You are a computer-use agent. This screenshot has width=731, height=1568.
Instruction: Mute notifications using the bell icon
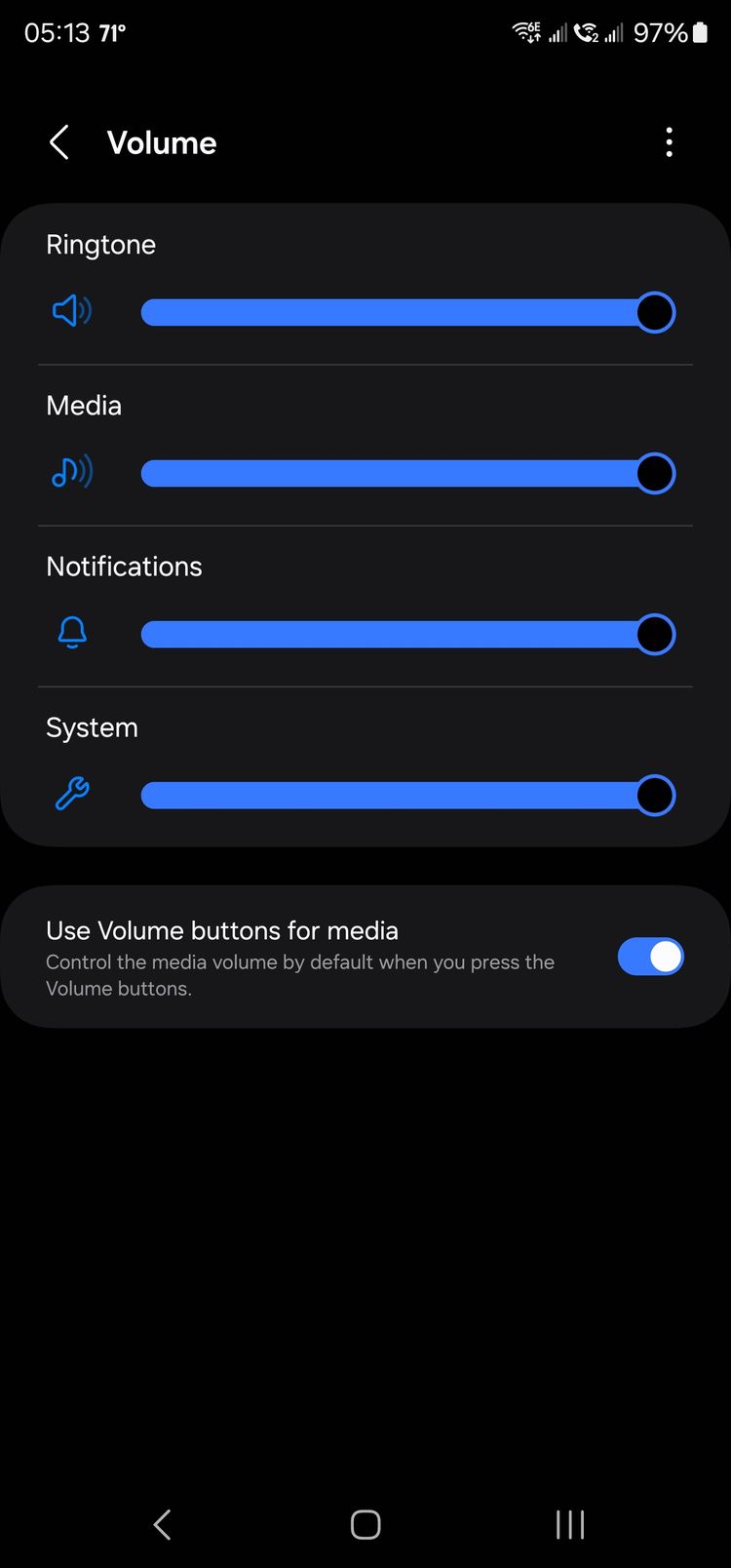click(x=72, y=634)
